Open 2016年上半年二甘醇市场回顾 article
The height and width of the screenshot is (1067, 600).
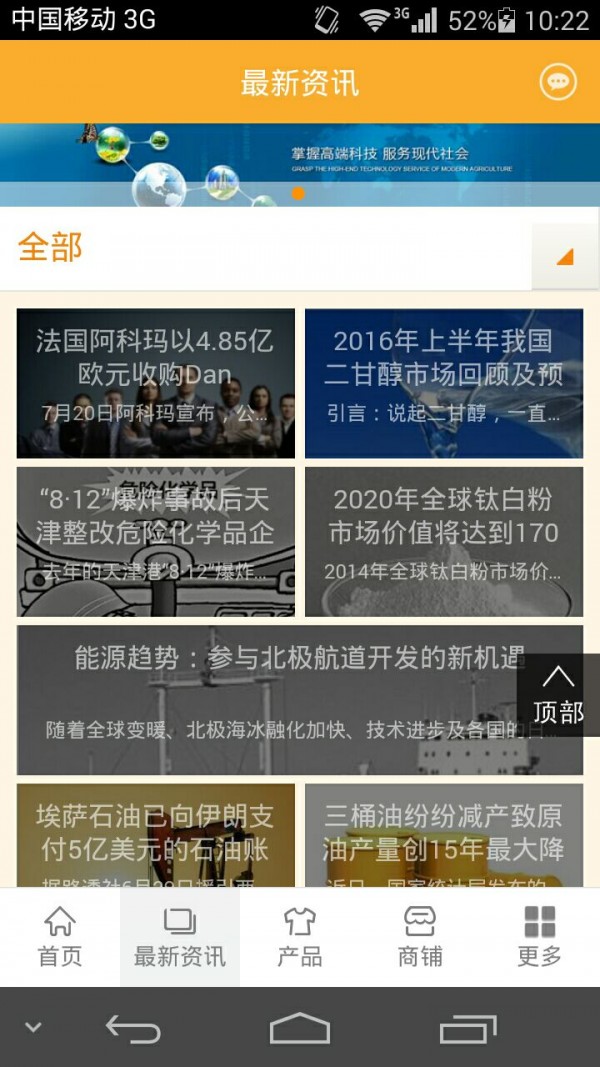[444, 383]
